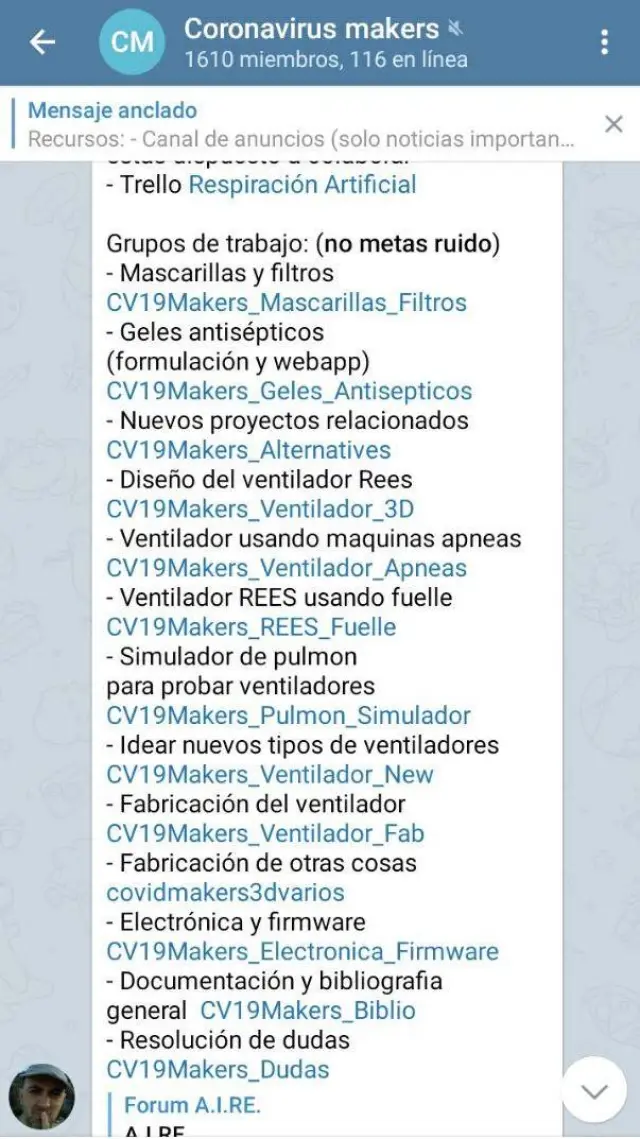
Task: Open the Respiración Artificial Trello link
Action: click(x=302, y=185)
